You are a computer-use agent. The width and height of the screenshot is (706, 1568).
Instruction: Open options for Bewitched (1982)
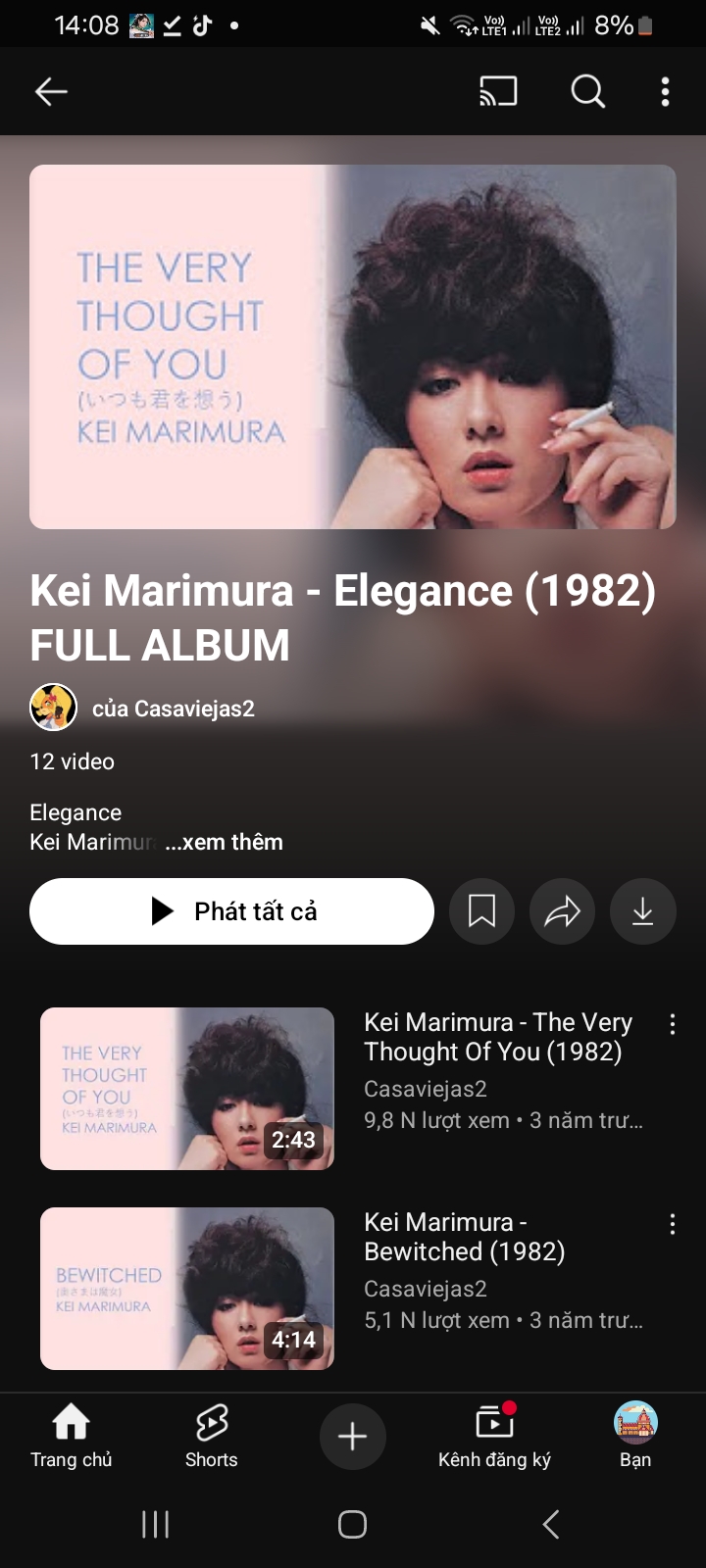(x=672, y=1224)
